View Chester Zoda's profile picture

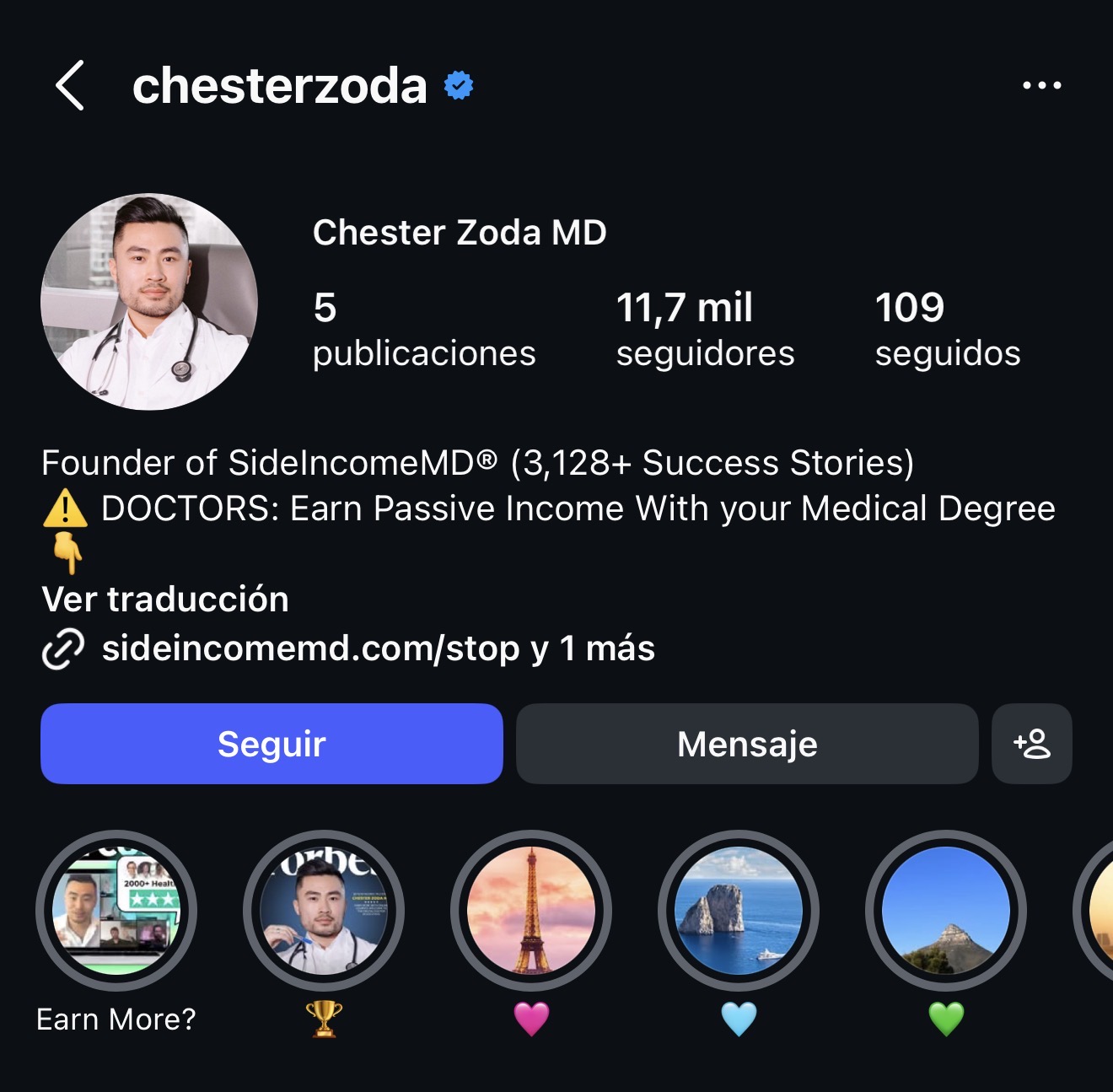click(149, 302)
